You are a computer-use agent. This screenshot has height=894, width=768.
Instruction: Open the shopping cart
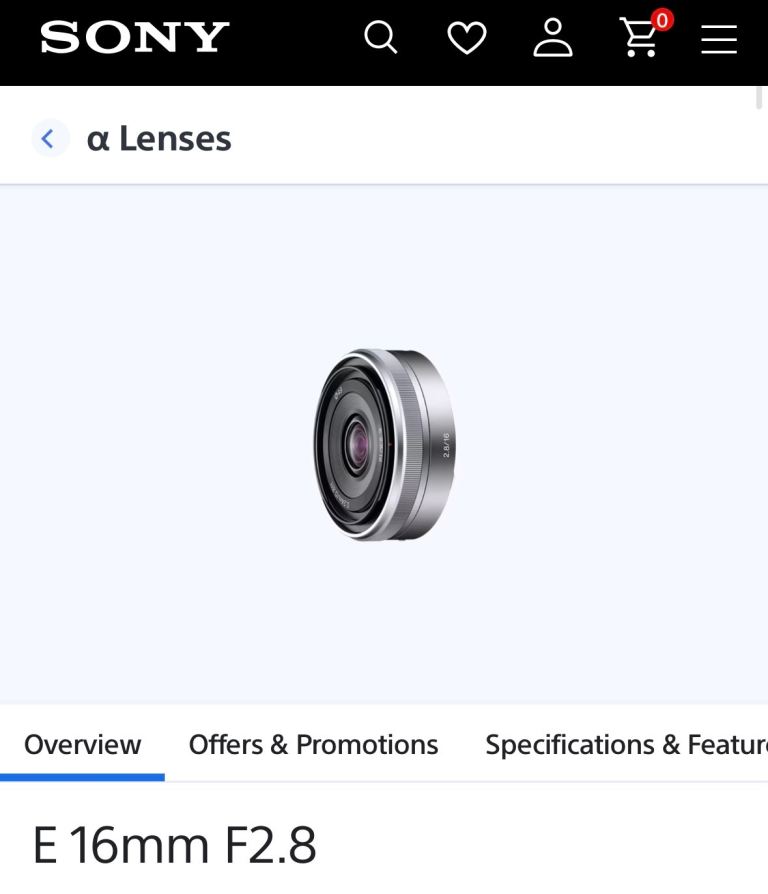pyautogui.click(x=641, y=38)
